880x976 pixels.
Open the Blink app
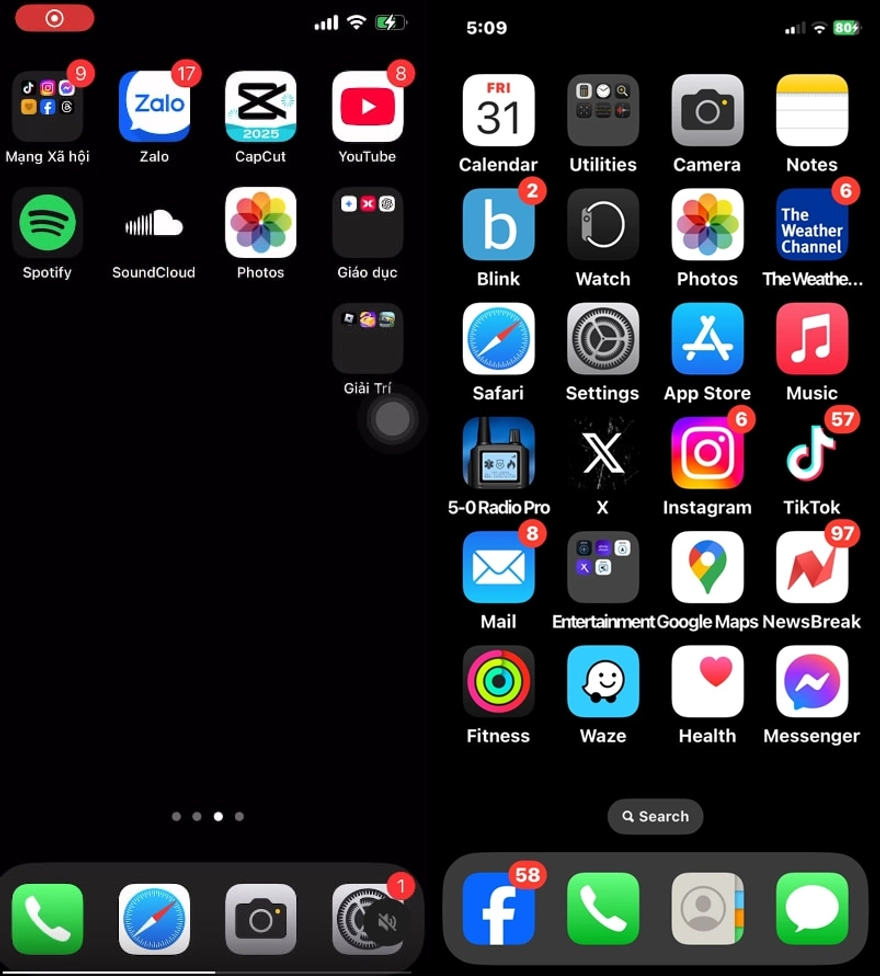(498, 224)
